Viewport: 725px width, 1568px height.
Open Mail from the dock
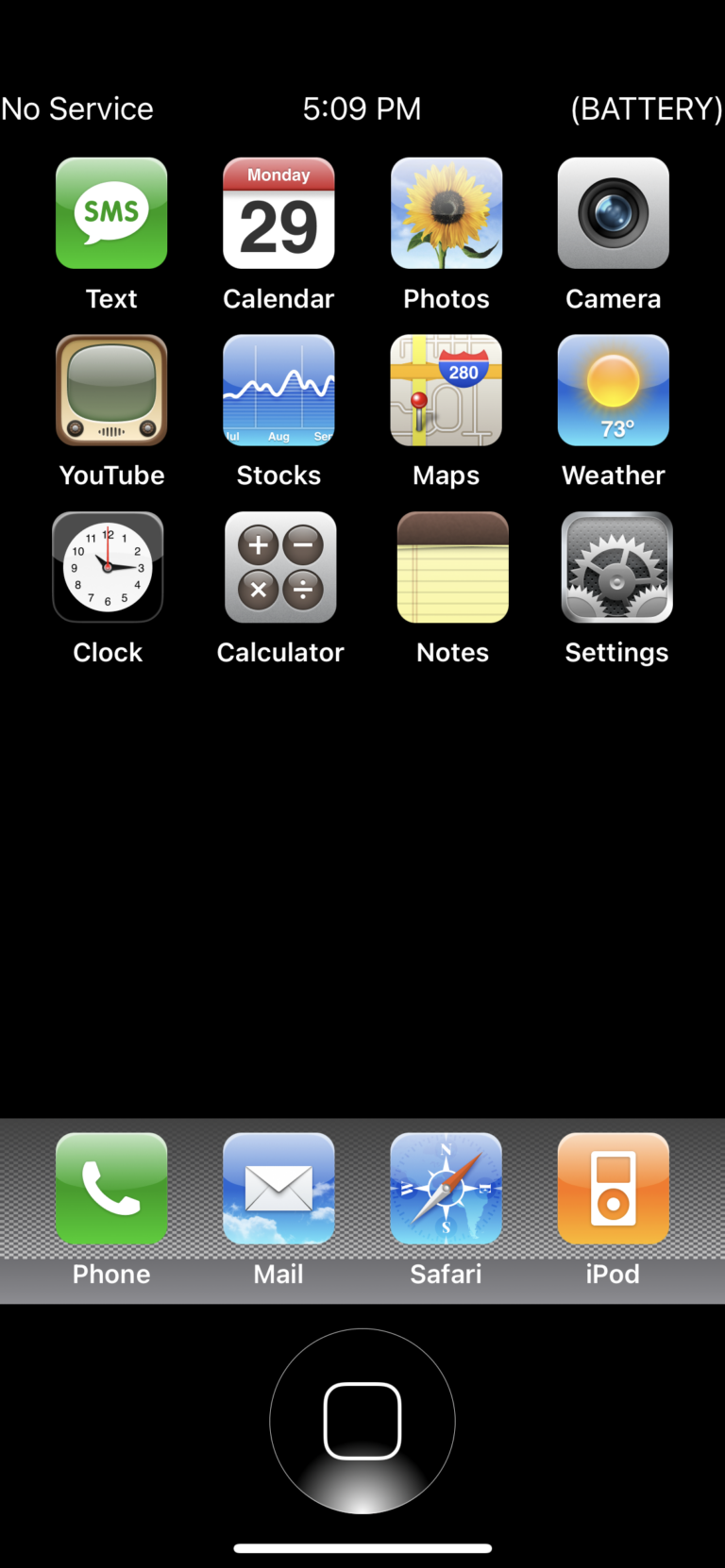[x=278, y=1189]
